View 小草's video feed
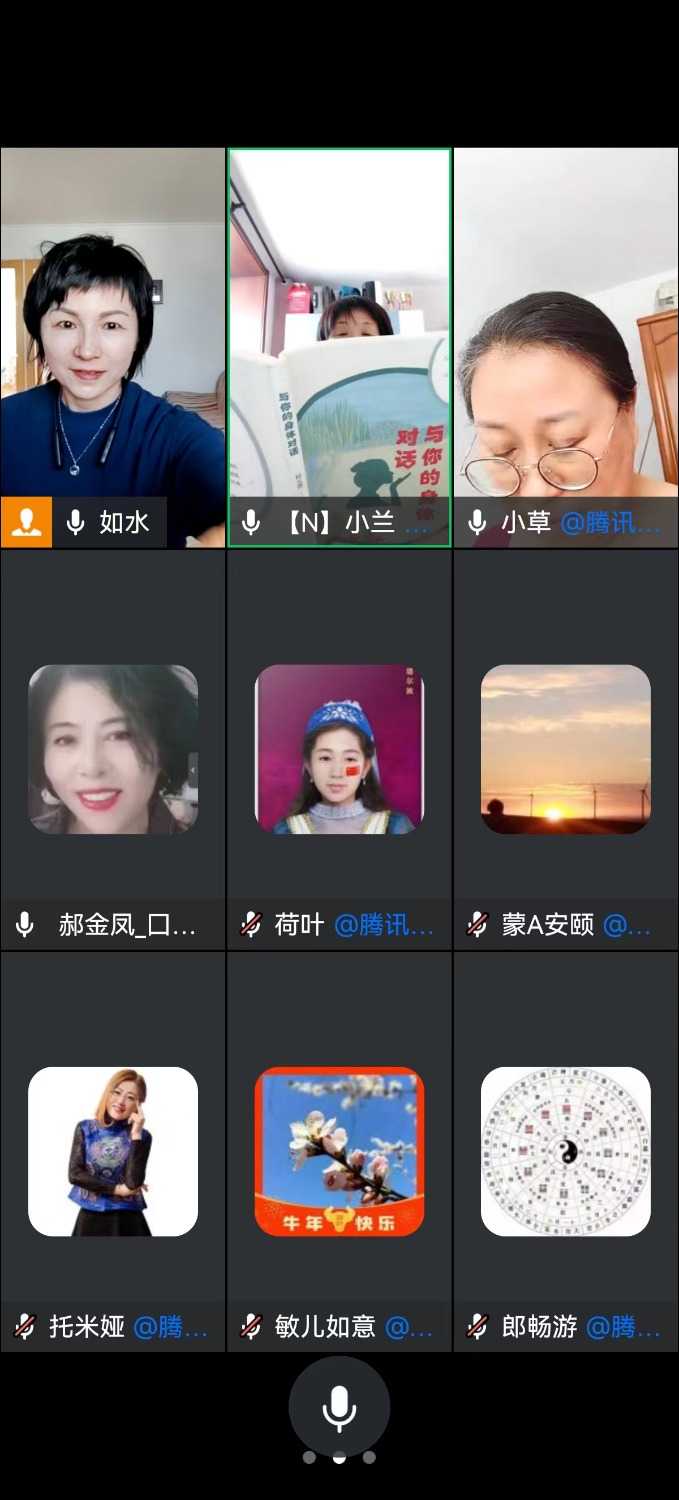Image resolution: width=679 pixels, height=1500 pixels. coord(566,347)
